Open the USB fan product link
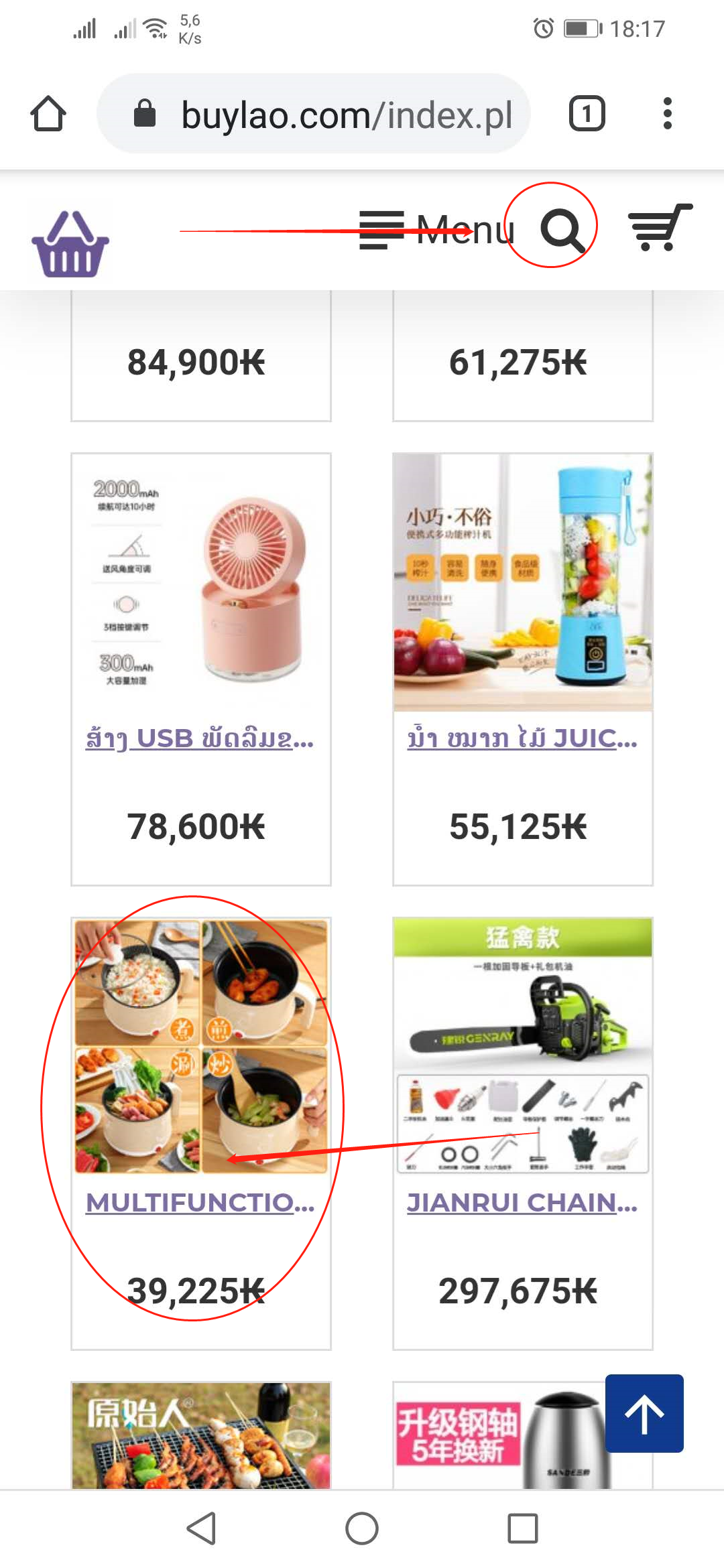This screenshot has height=1568, width=724. (200, 738)
